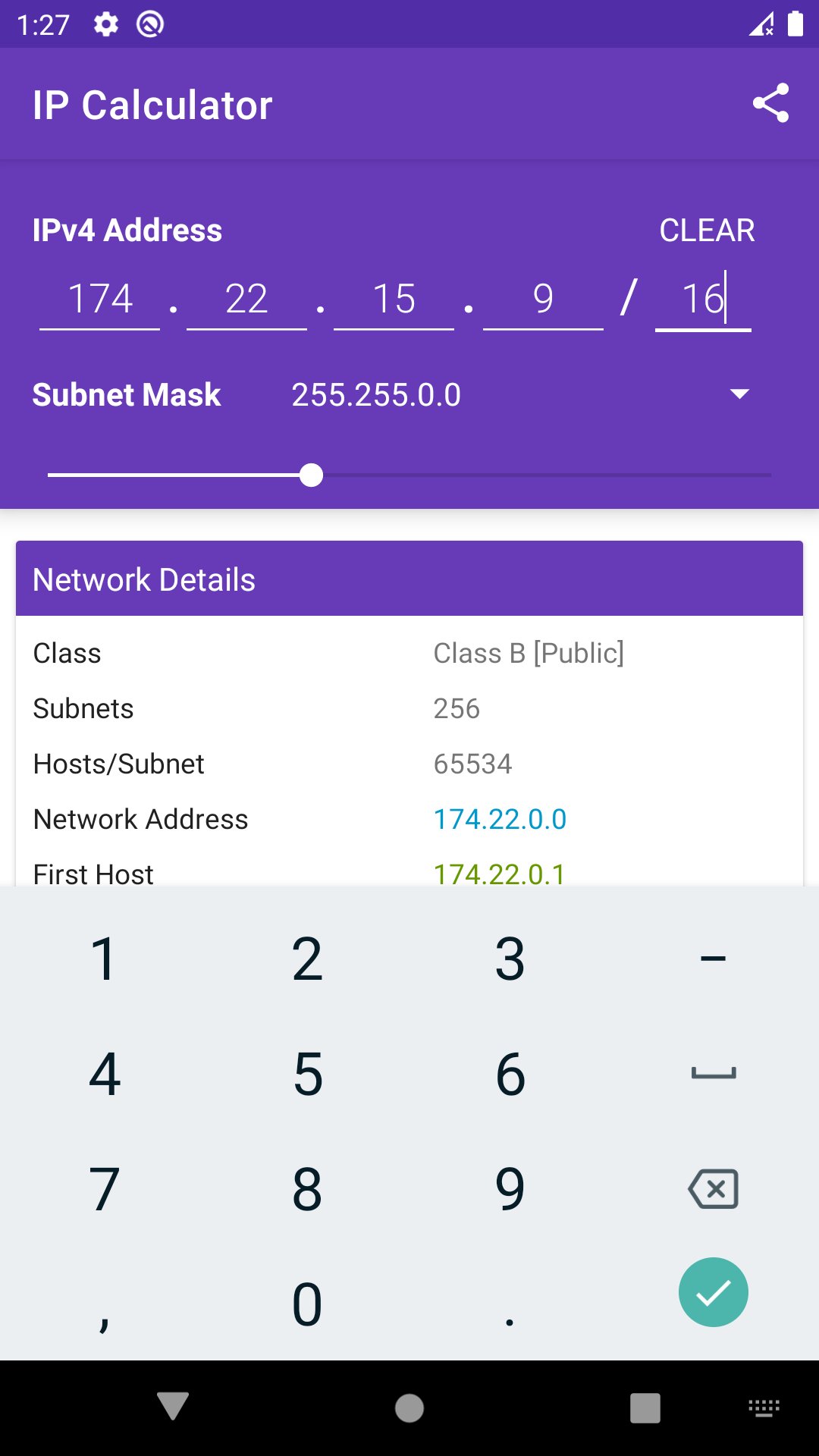Tap digit 5 on the number keypad

pos(307,1072)
